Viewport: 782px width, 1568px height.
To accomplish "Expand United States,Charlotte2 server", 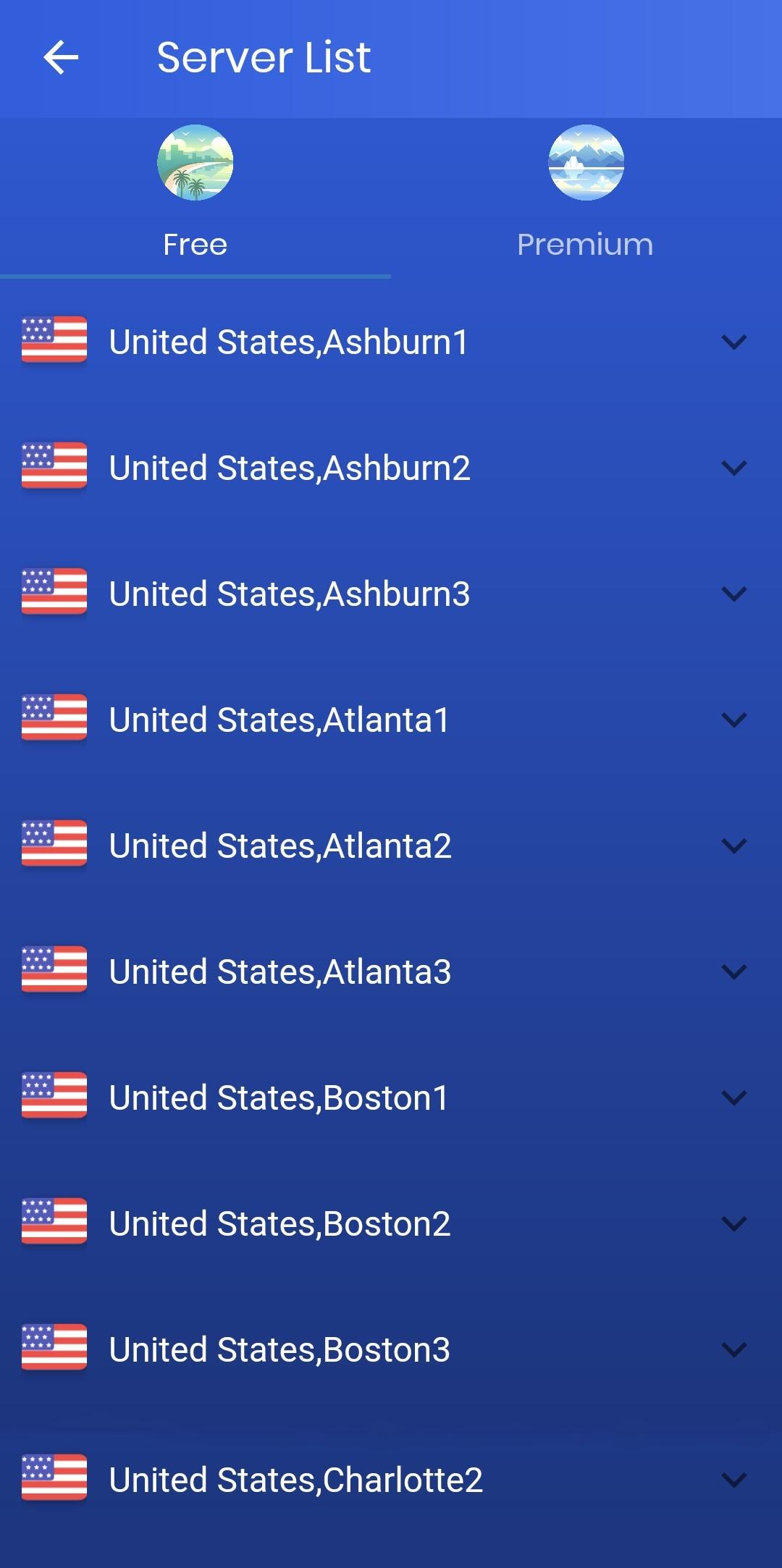I will (x=733, y=1480).
